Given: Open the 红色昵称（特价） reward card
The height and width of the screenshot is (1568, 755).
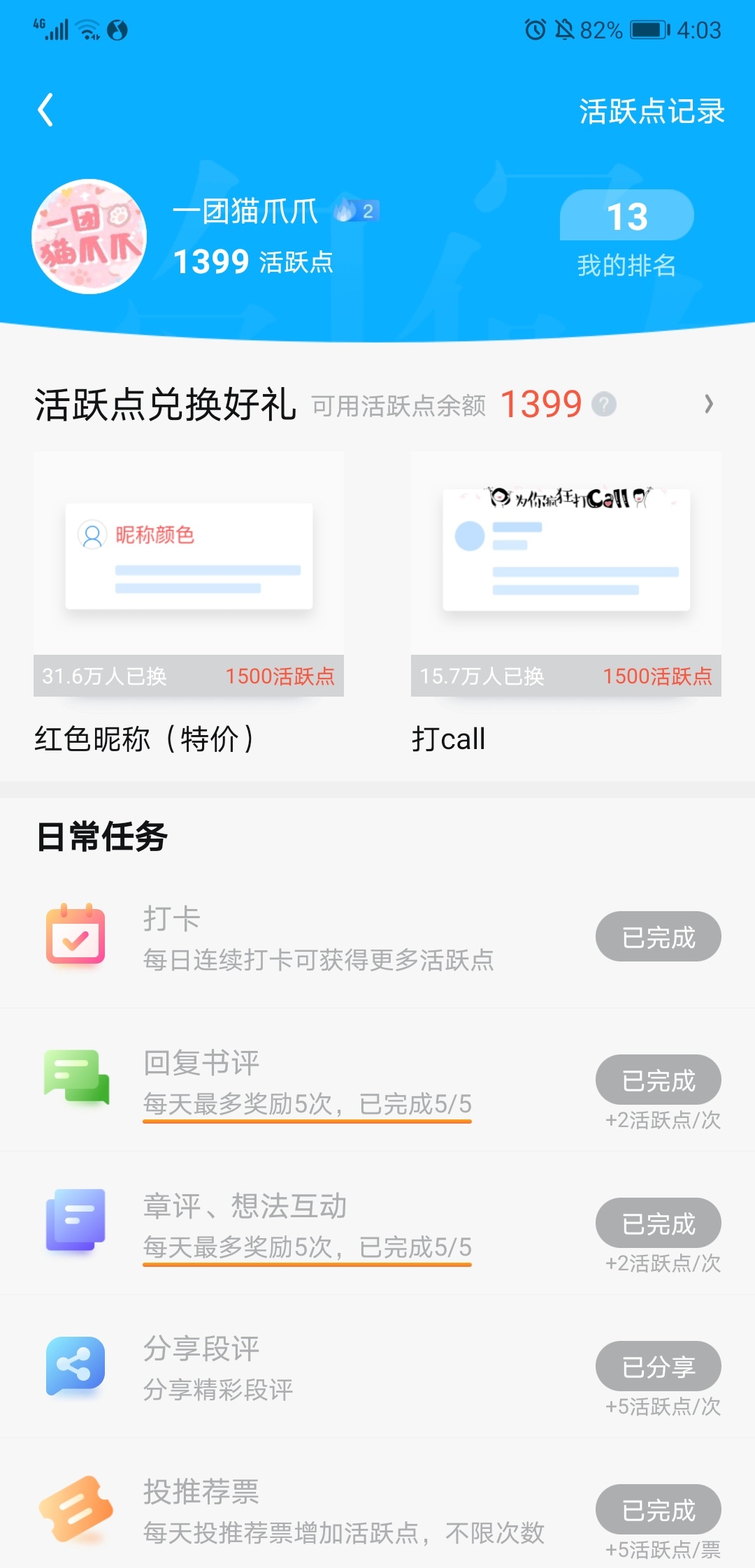Looking at the screenshot, I should [x=189, y=574].
